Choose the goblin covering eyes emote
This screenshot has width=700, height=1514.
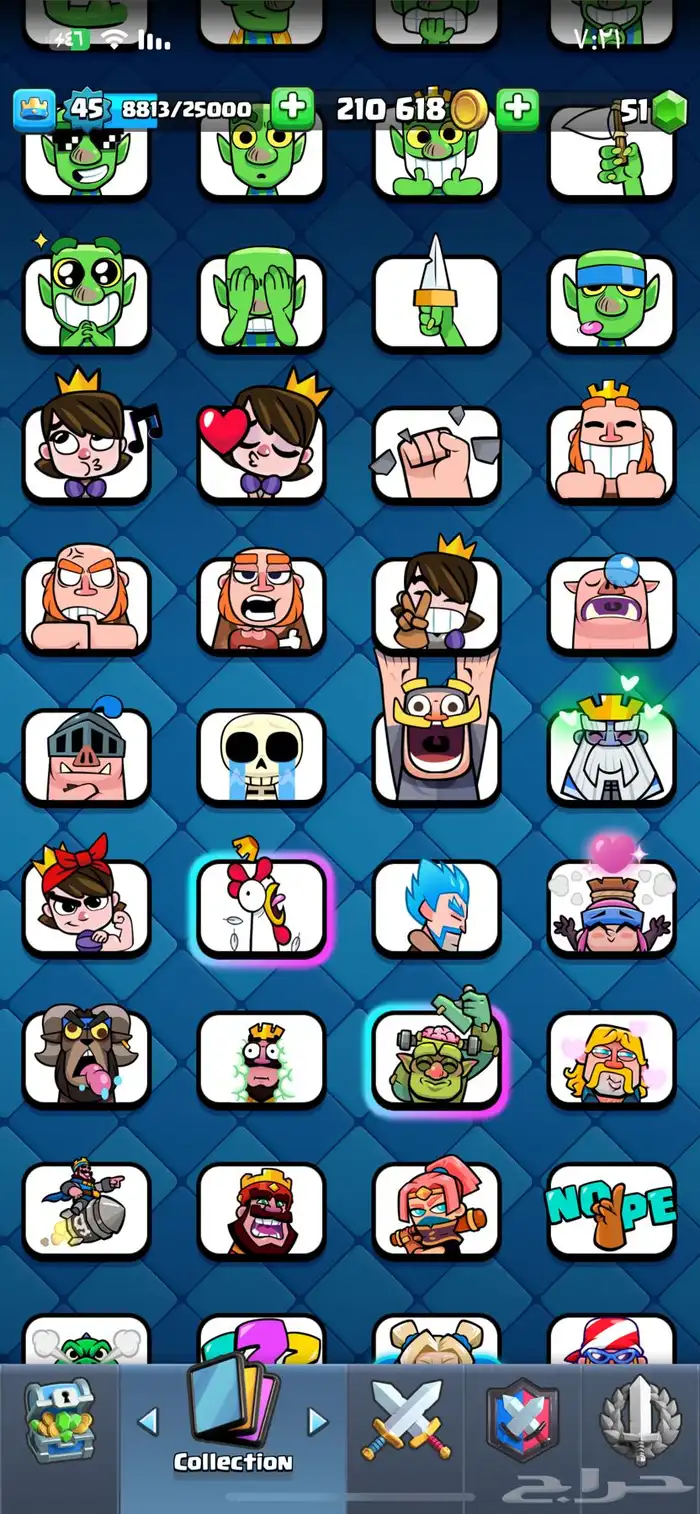pyautogui.click(x=261, y=302)
